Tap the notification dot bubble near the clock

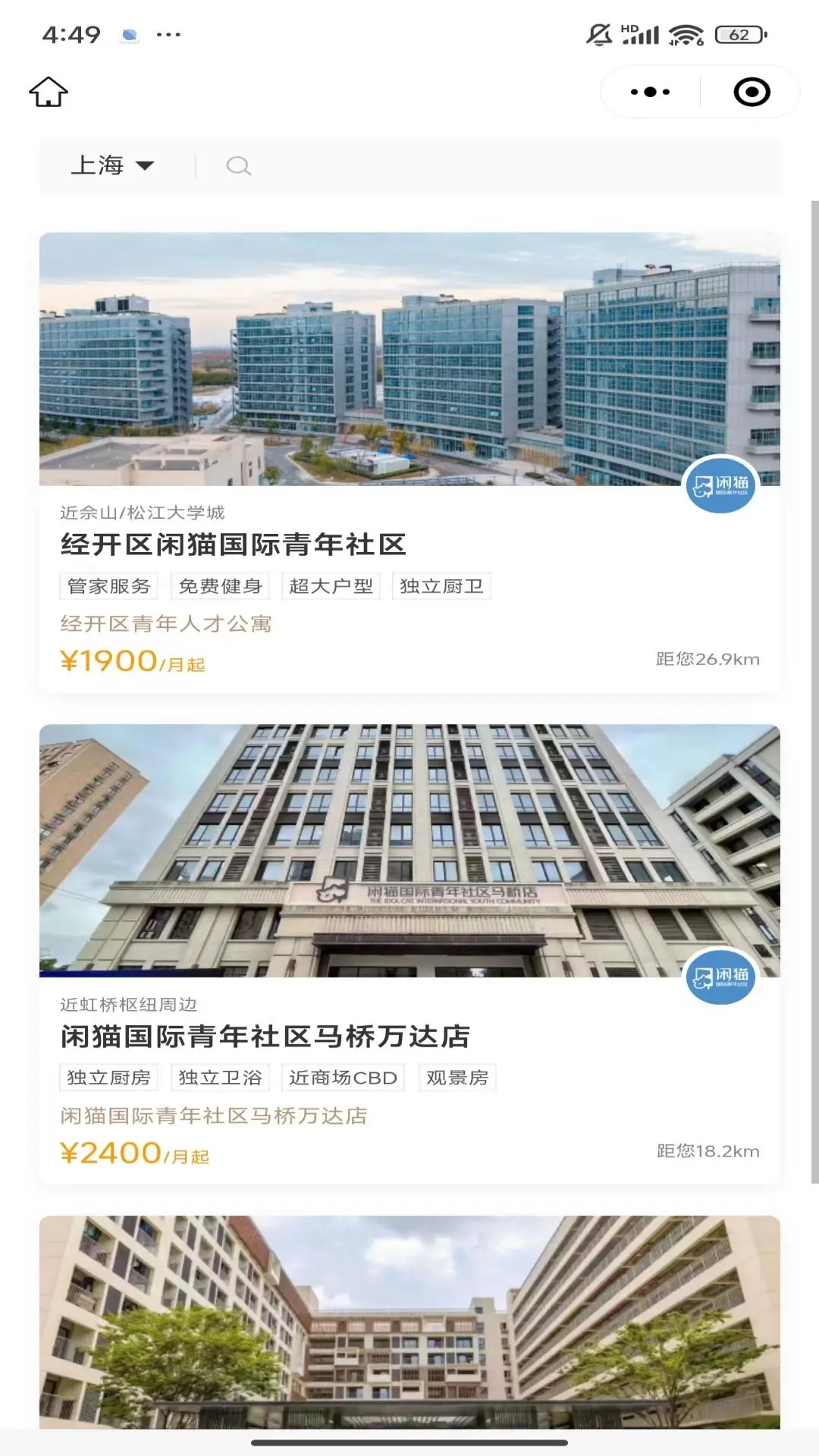click(x=130, y=33)
